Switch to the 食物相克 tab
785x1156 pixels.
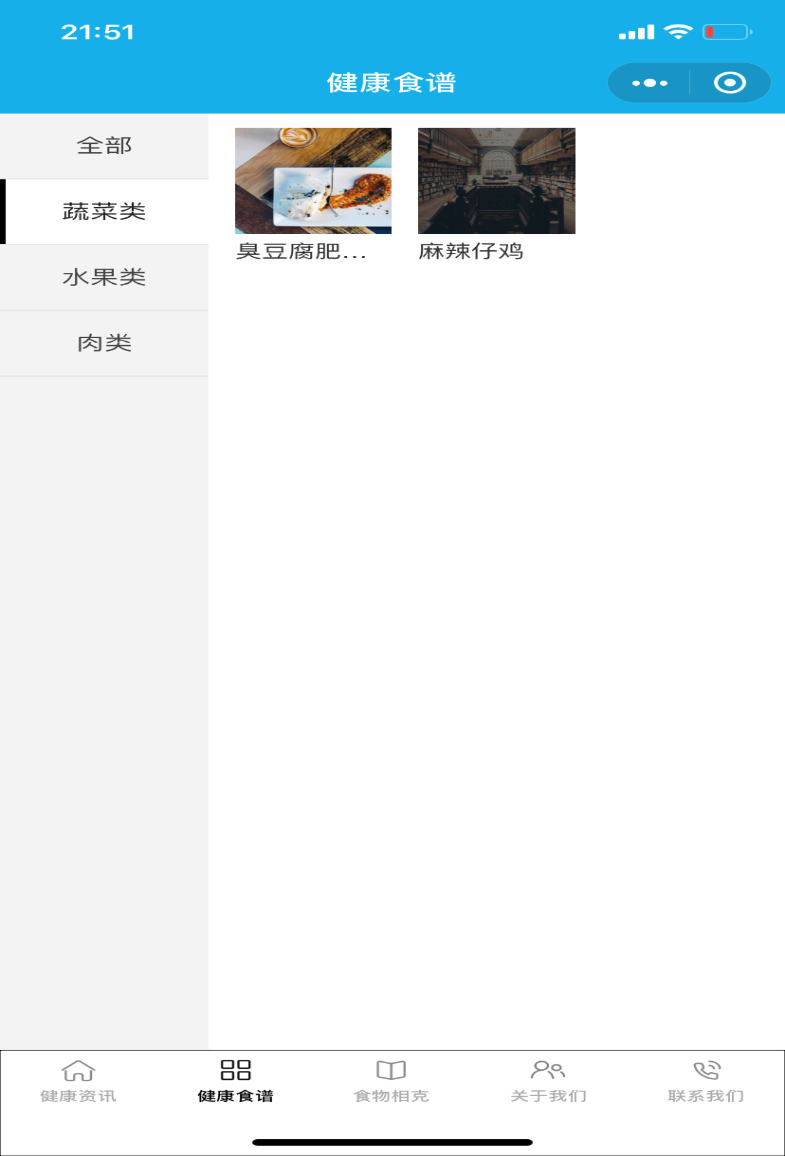click(x=391, y=1081)
